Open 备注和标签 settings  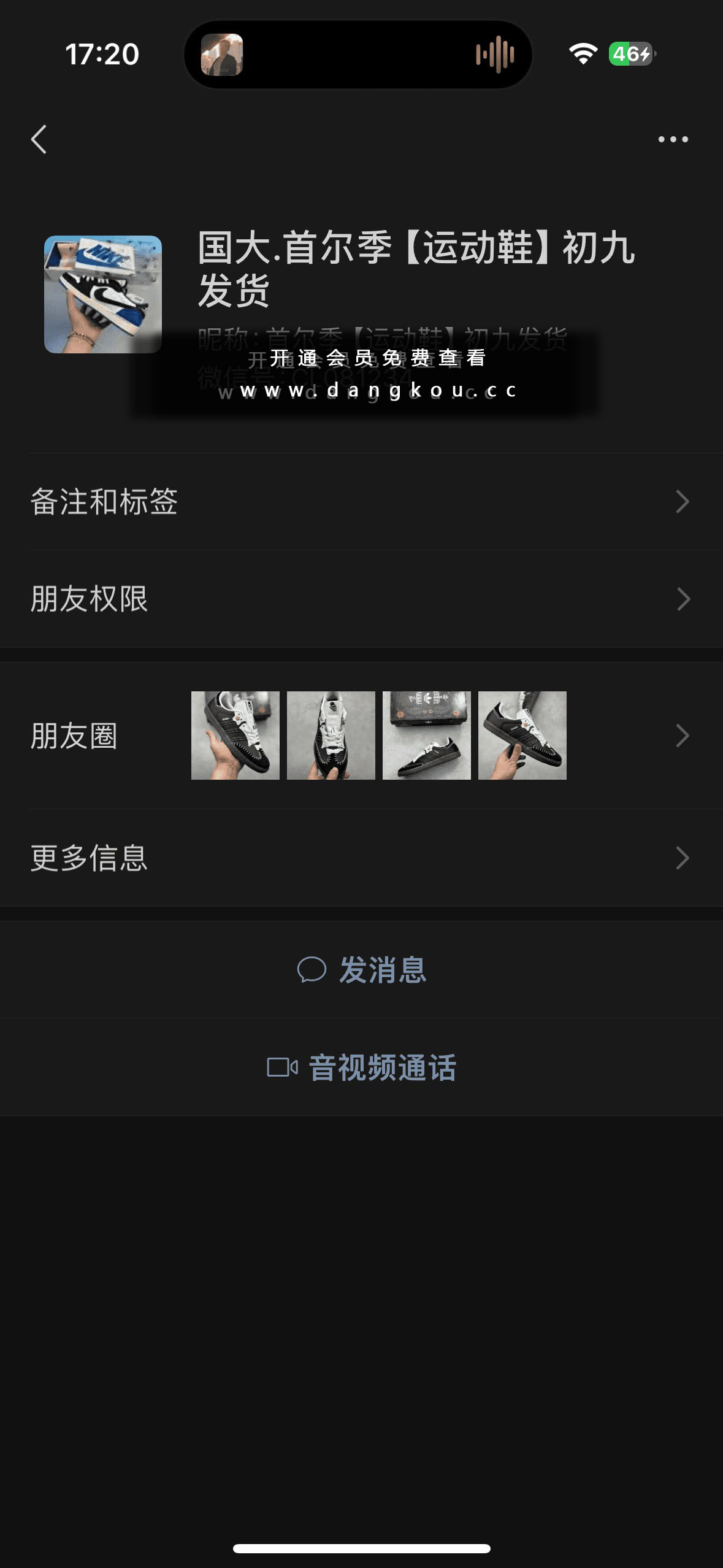[361, 502]
